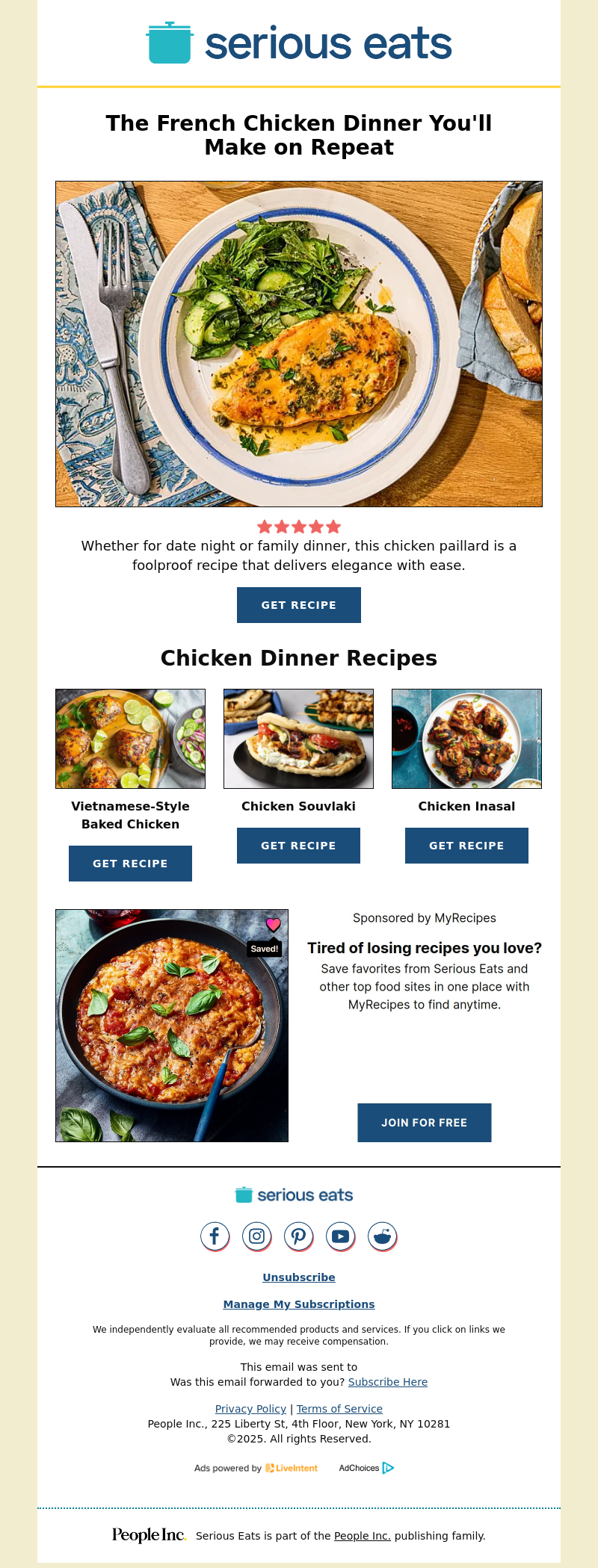Open the French chicken dinner hero image

tap(298, 344)
